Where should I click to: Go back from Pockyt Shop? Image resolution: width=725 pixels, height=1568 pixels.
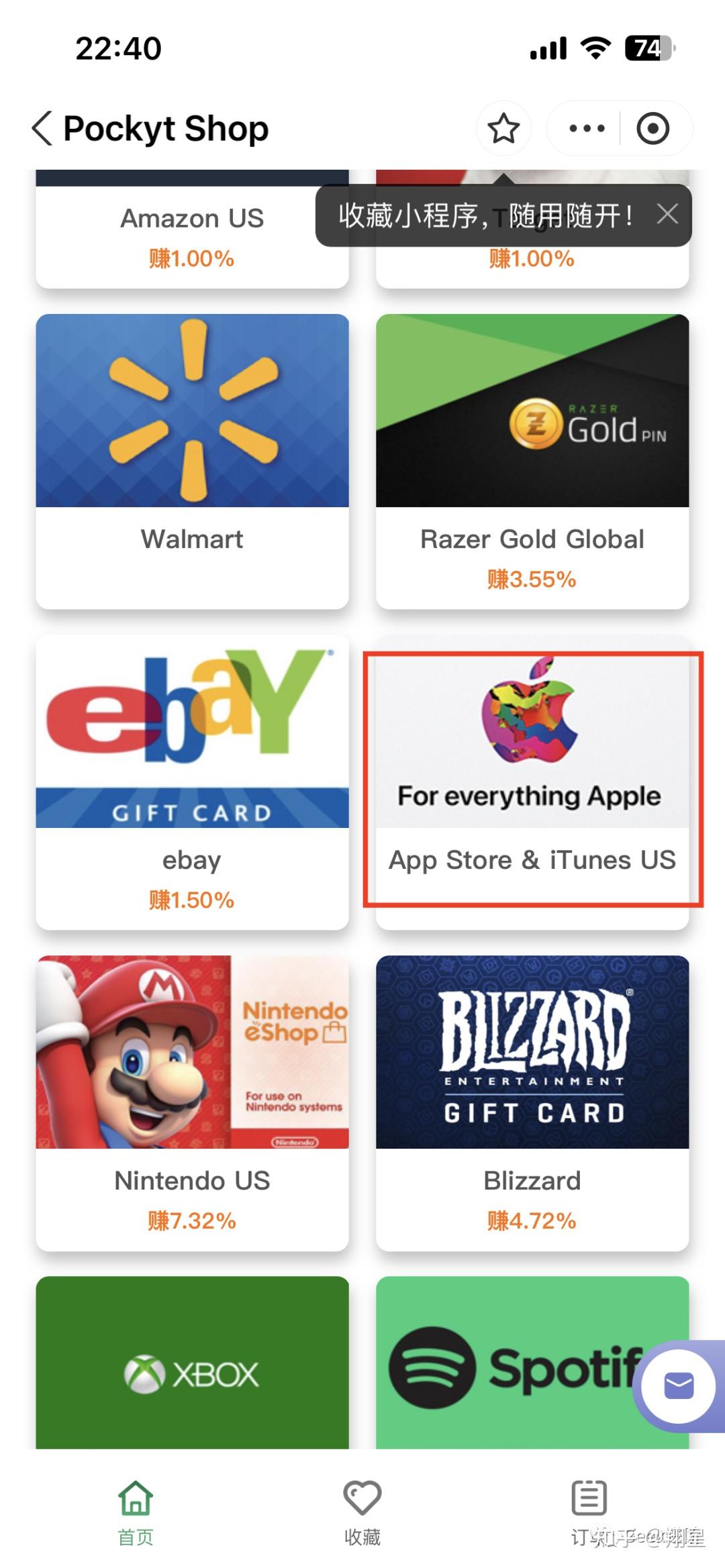pos(42,128)
